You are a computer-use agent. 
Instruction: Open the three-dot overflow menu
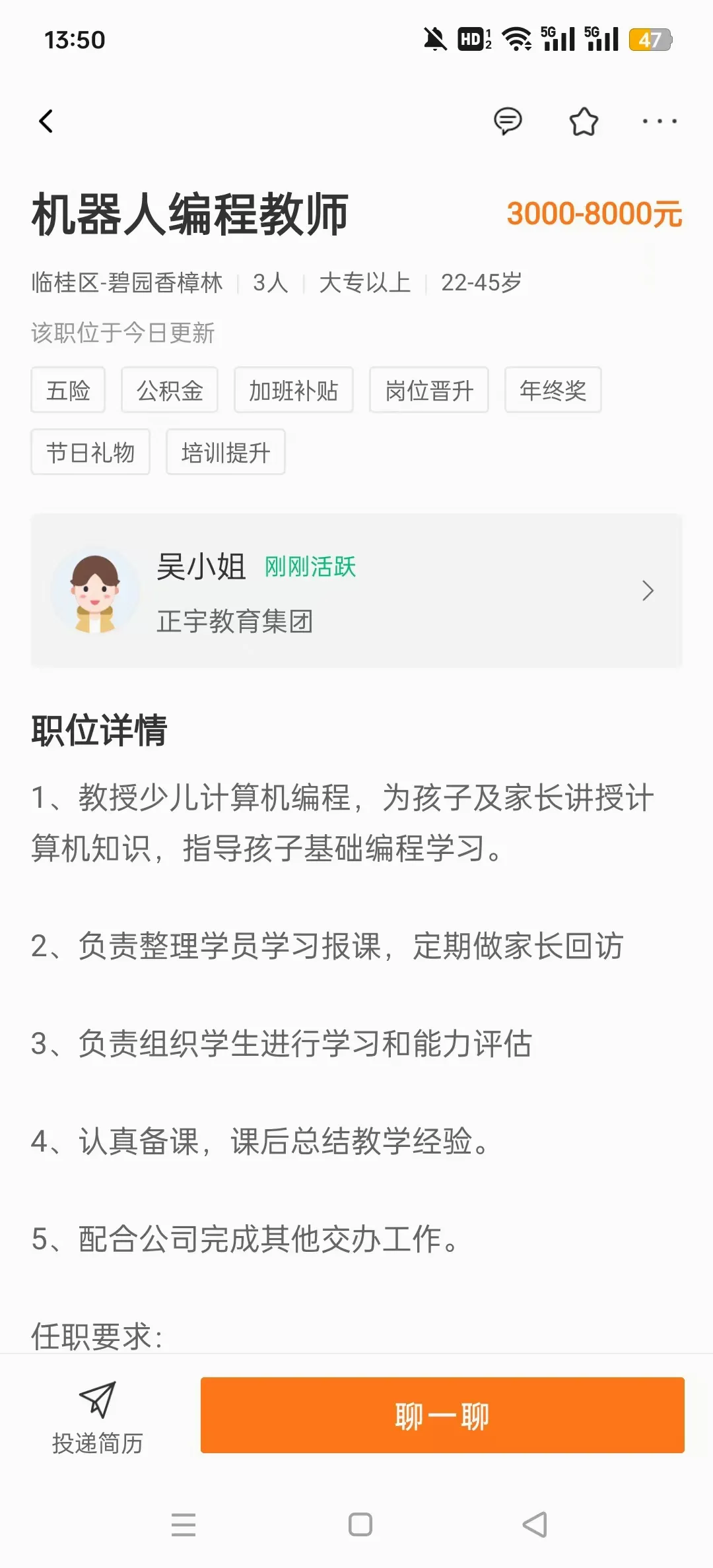click(x=660, y=121)
